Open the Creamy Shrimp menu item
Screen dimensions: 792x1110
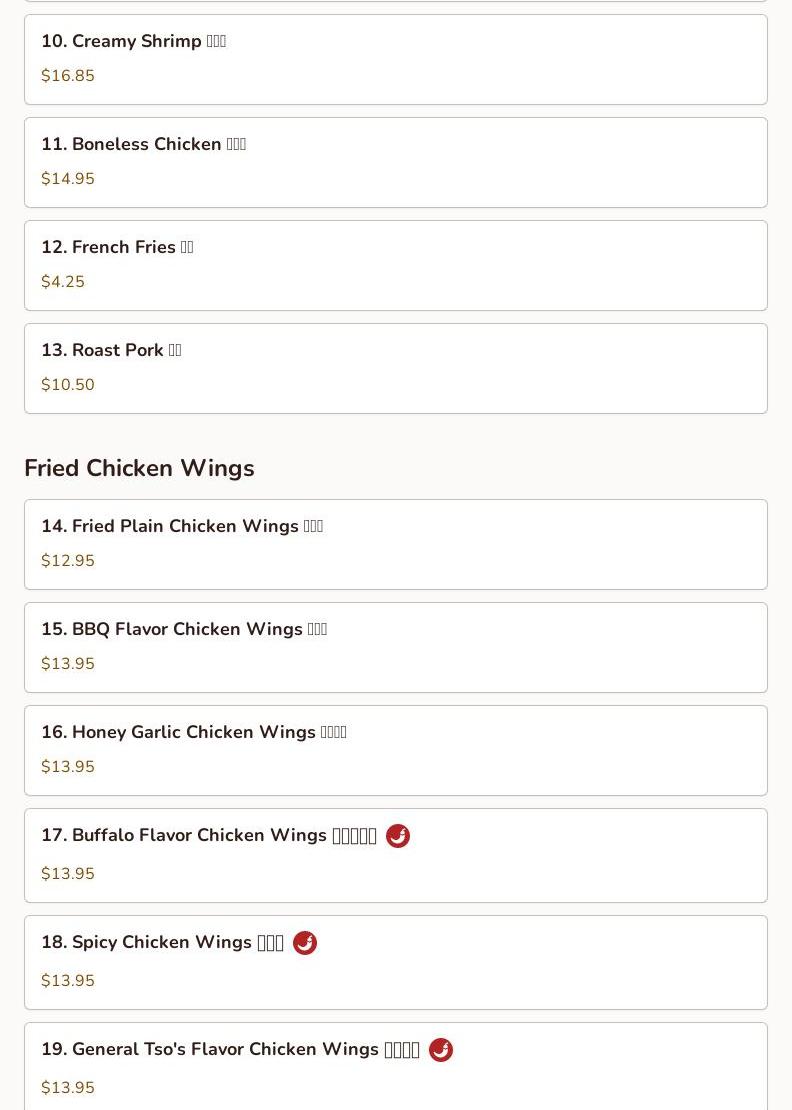tap(395, 59)
